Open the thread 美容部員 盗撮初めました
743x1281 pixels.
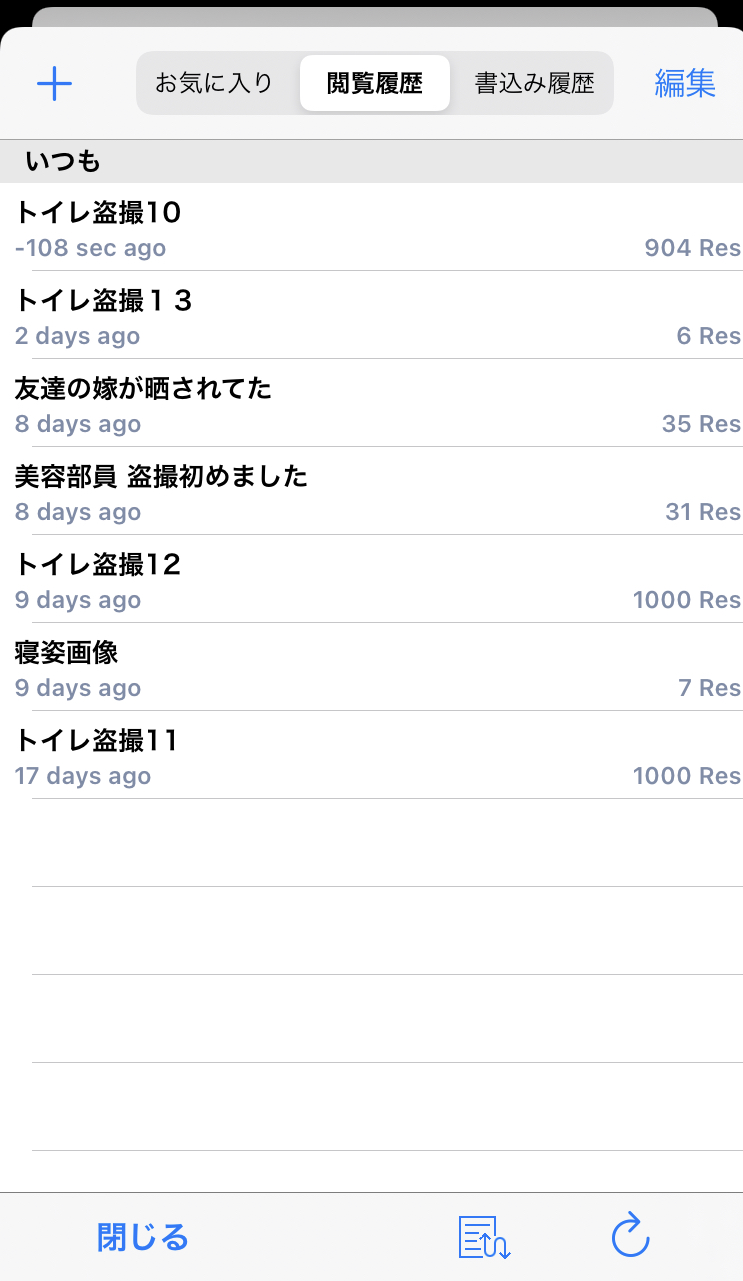point(371,492)
